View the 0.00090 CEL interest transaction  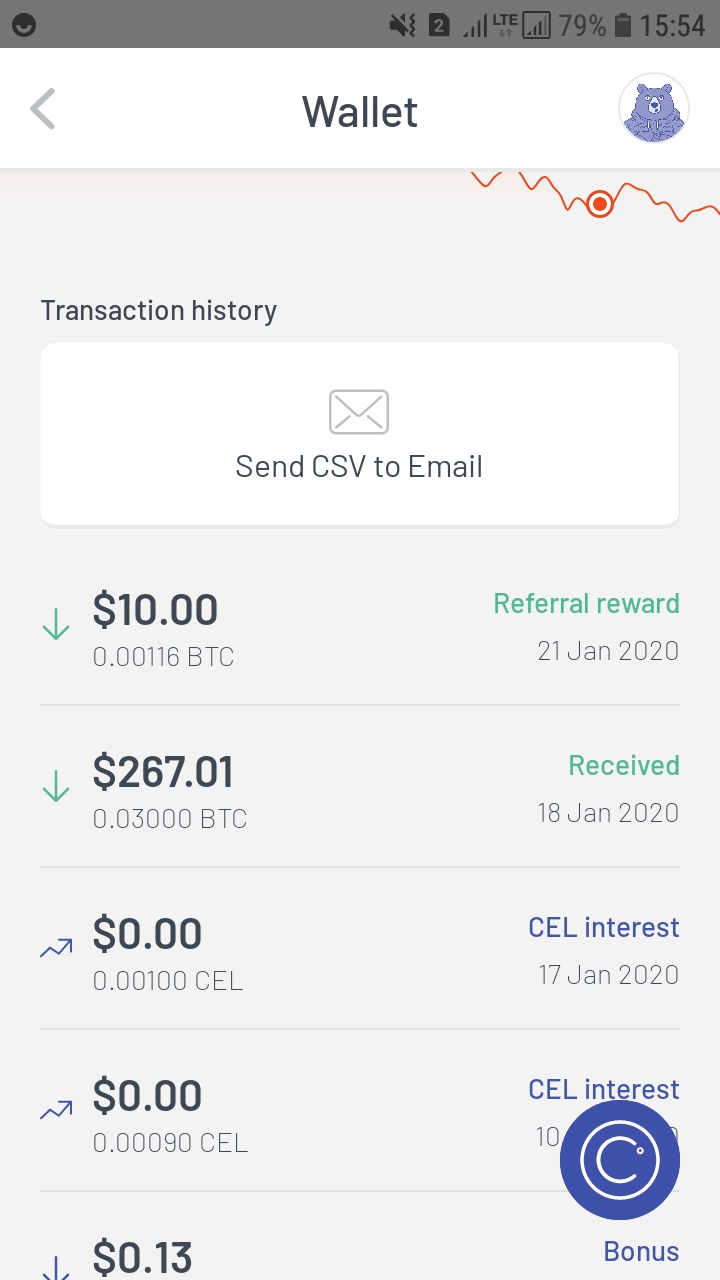360,1112
